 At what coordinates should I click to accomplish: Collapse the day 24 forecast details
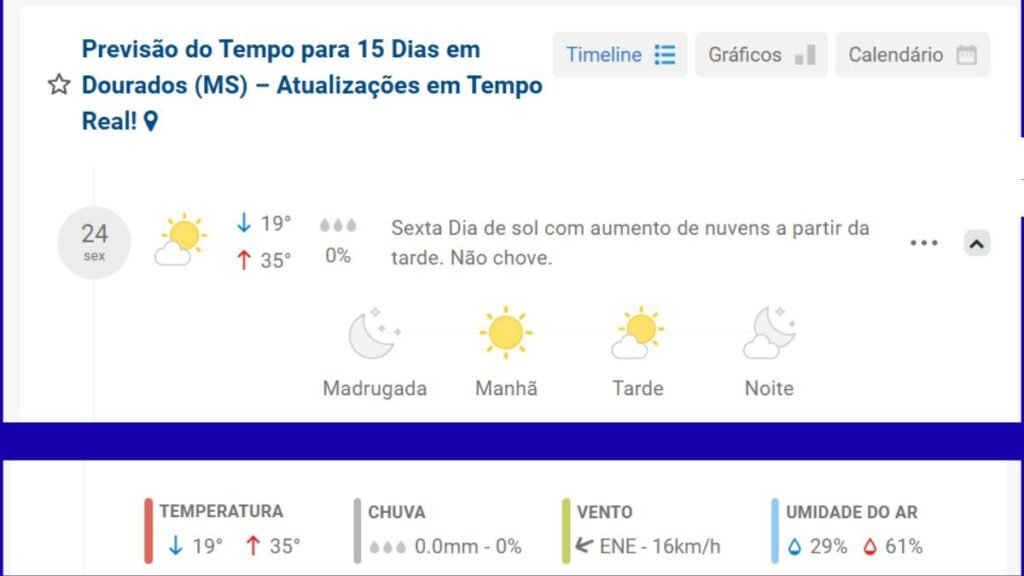(x=977, y=243)
